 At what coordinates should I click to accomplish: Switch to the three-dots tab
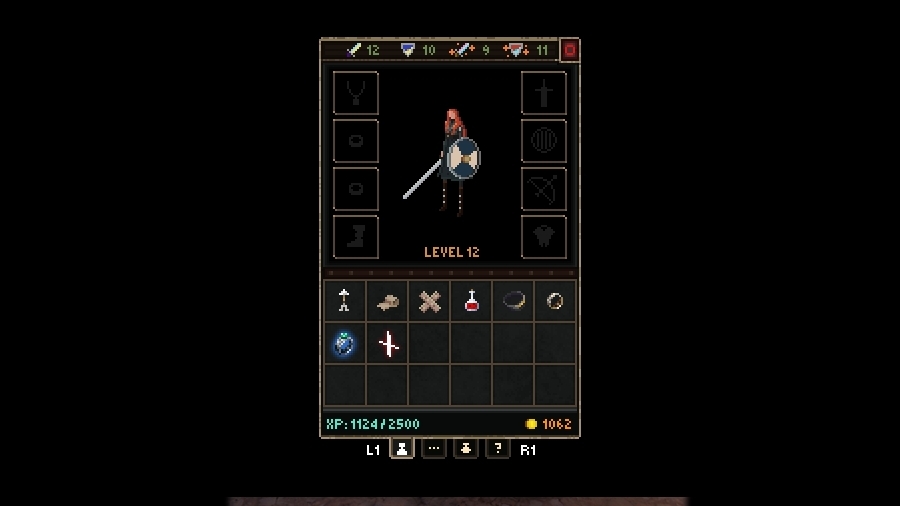433,449
